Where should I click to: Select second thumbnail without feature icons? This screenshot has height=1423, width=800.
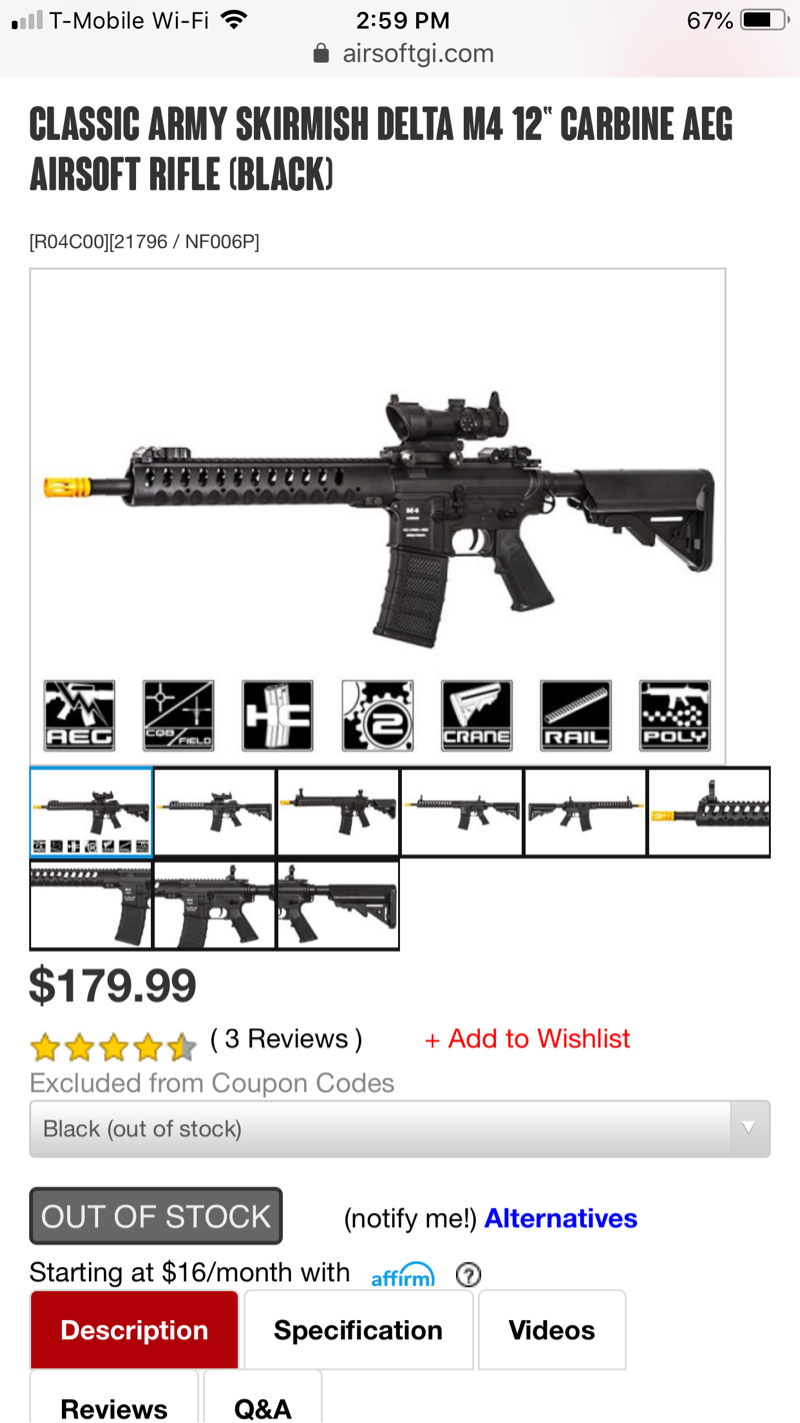coord(215,812)
